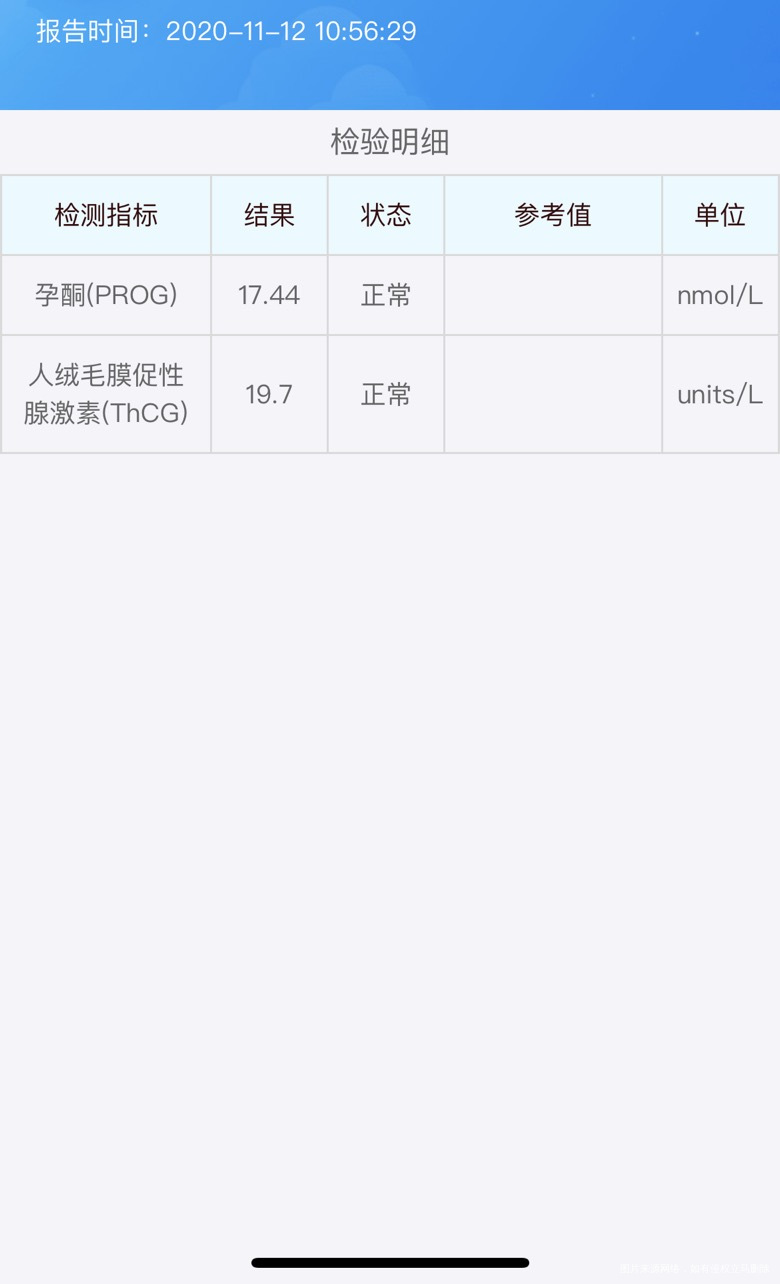This screenshot has width=780, height=1284.
Task: Select the 检验明细 report title
Action: (x=390, y=142)
